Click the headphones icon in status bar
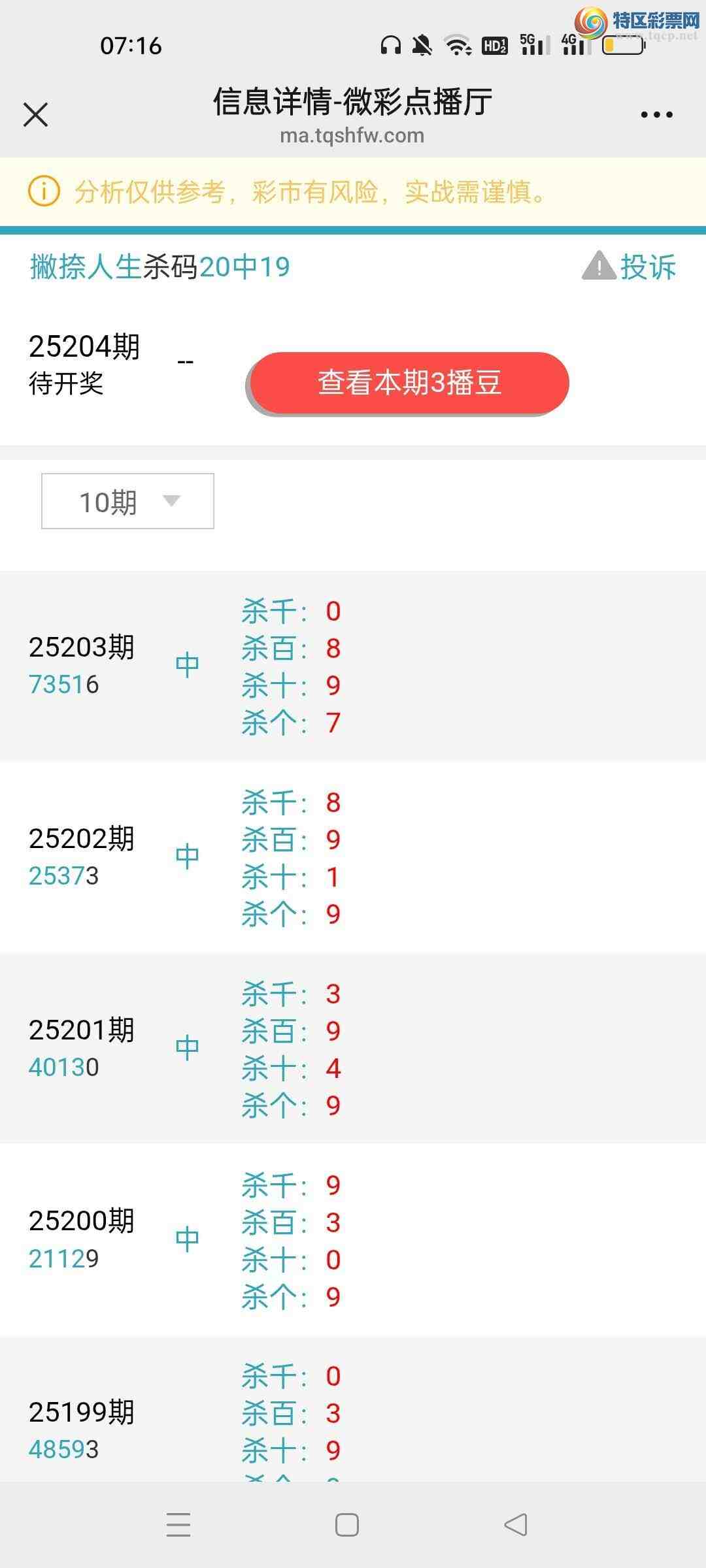This screenshot has width=706, height=1568. pyautogui.click(x=390, y=44)
